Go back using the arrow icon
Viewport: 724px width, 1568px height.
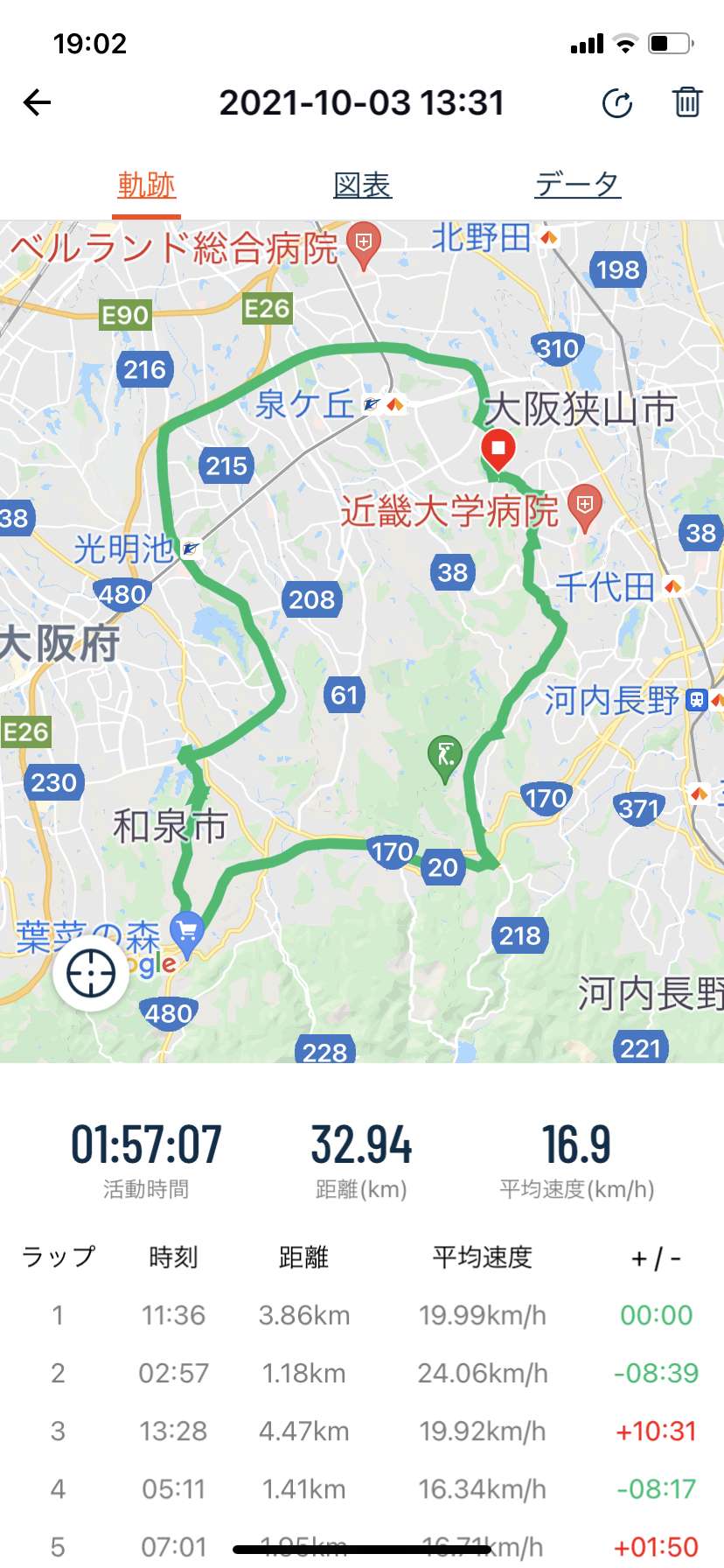(x=37, y=103)
